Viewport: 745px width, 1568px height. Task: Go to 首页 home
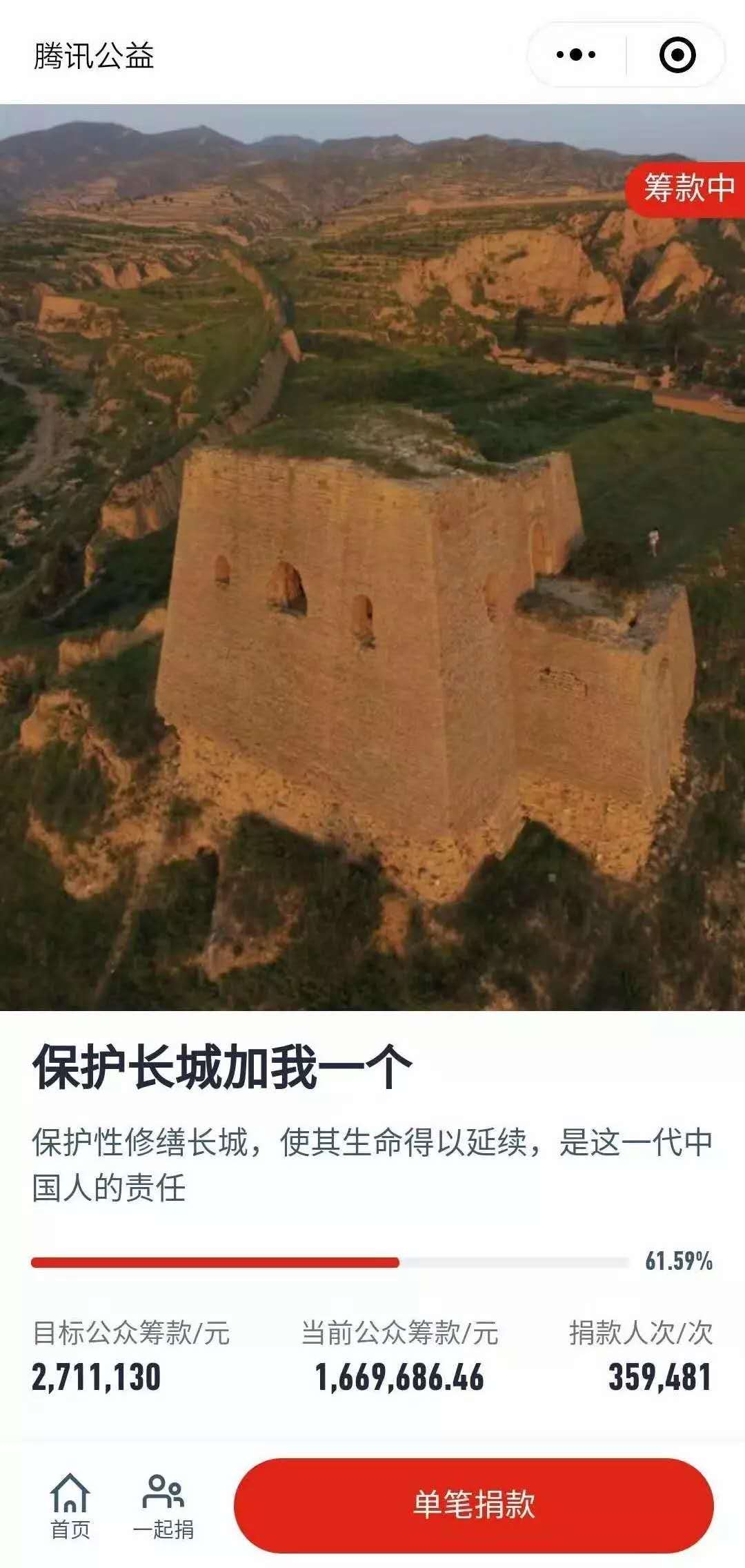click(70, 1506)
